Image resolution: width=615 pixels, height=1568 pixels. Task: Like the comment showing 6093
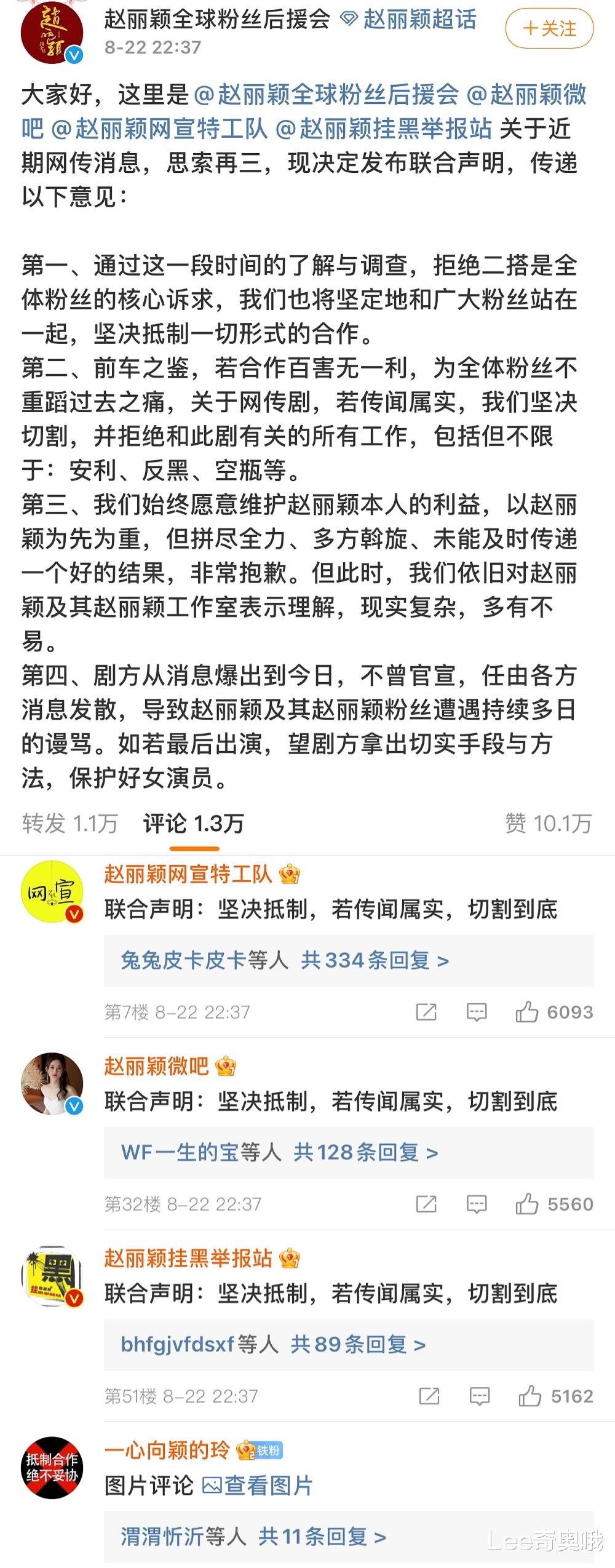tap(526, 1013)
